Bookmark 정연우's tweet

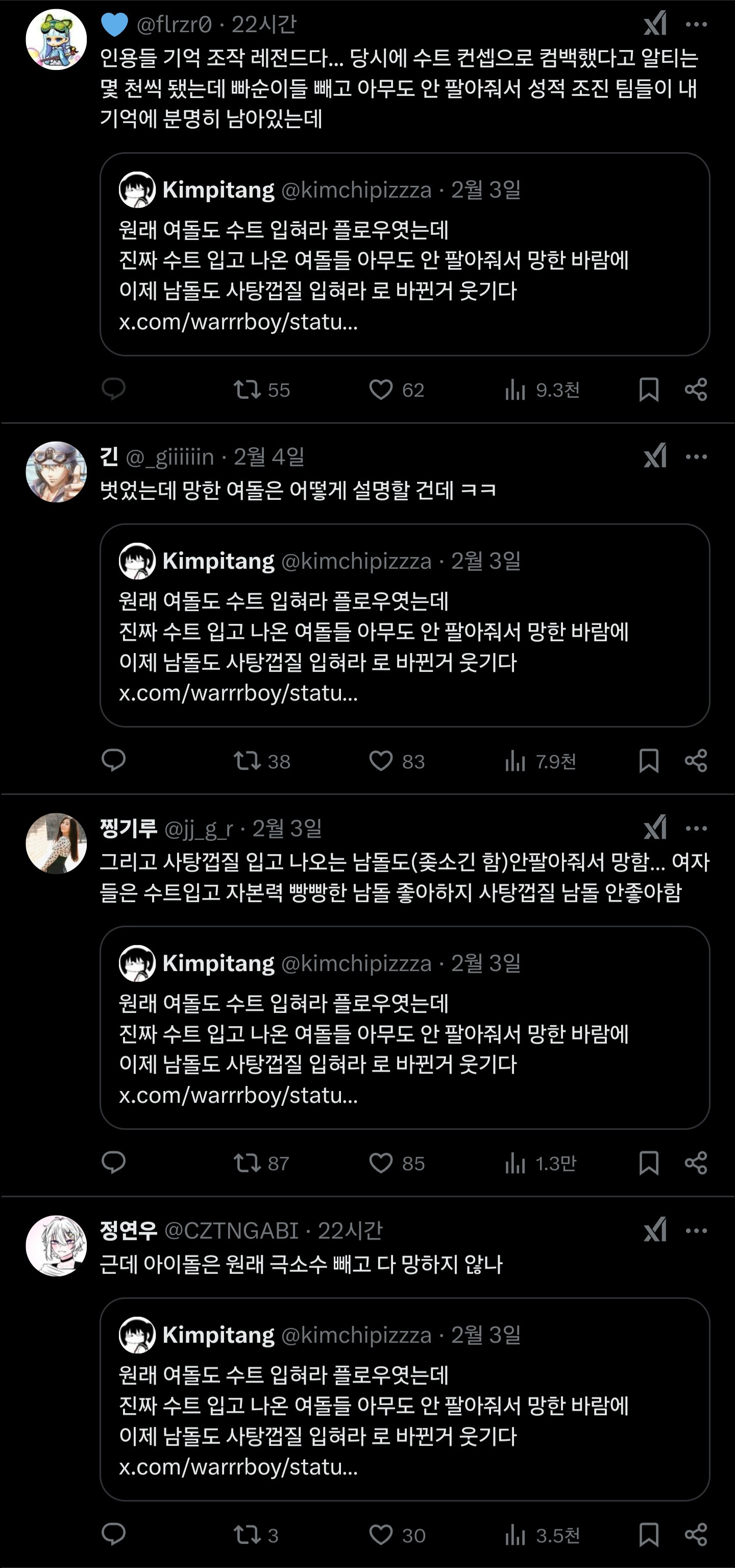click(x=650, y=1534)
